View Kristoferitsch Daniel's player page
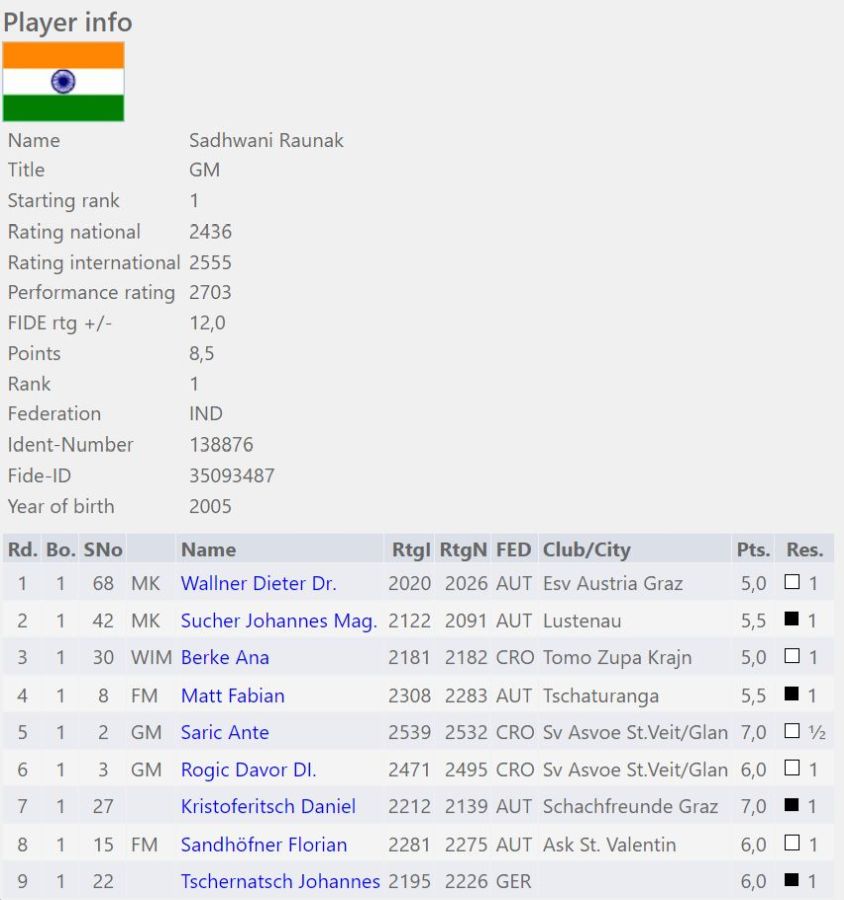844x900 pixels. pos(268,807)
